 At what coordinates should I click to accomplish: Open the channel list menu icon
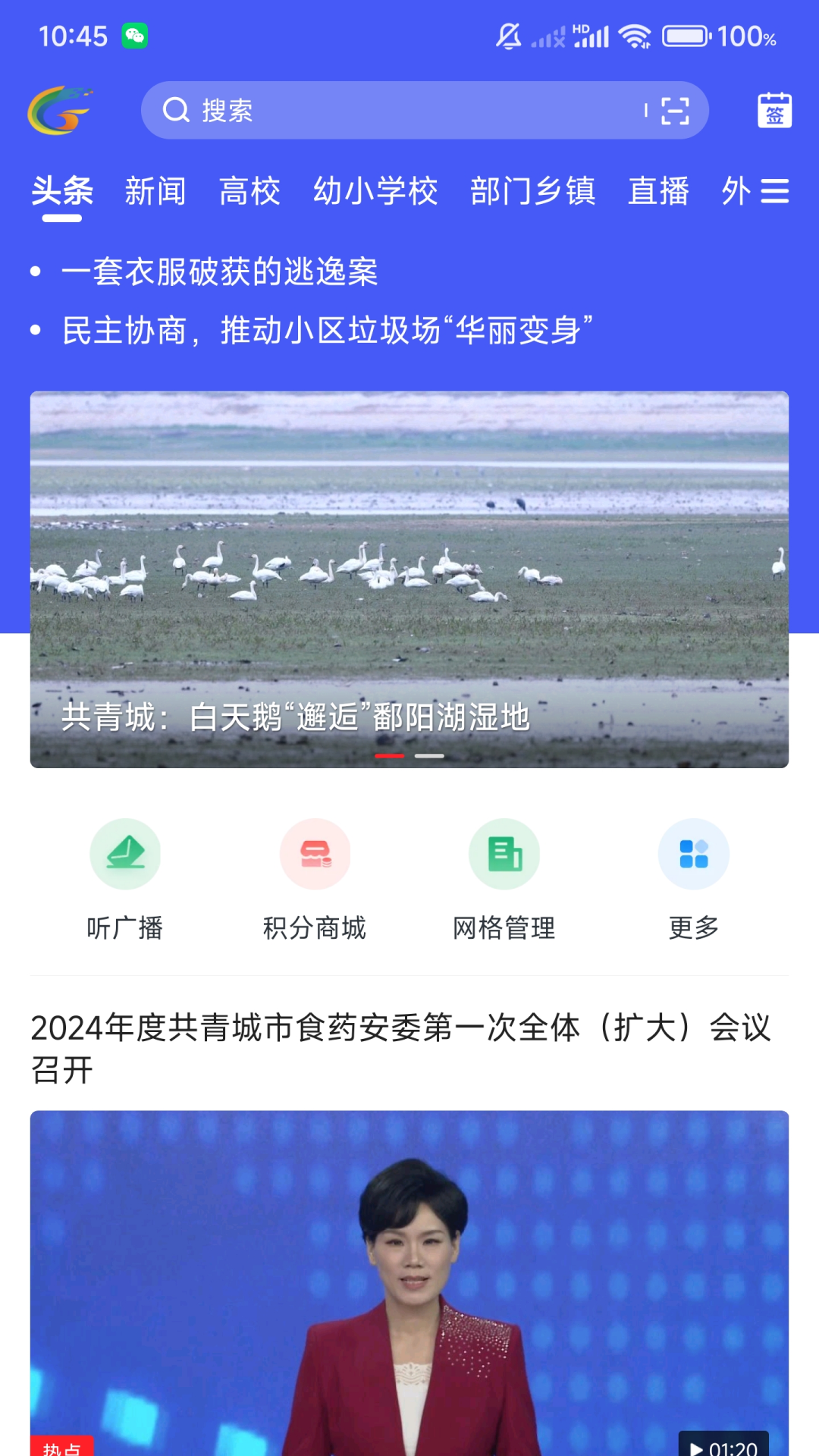pos(774,191)
